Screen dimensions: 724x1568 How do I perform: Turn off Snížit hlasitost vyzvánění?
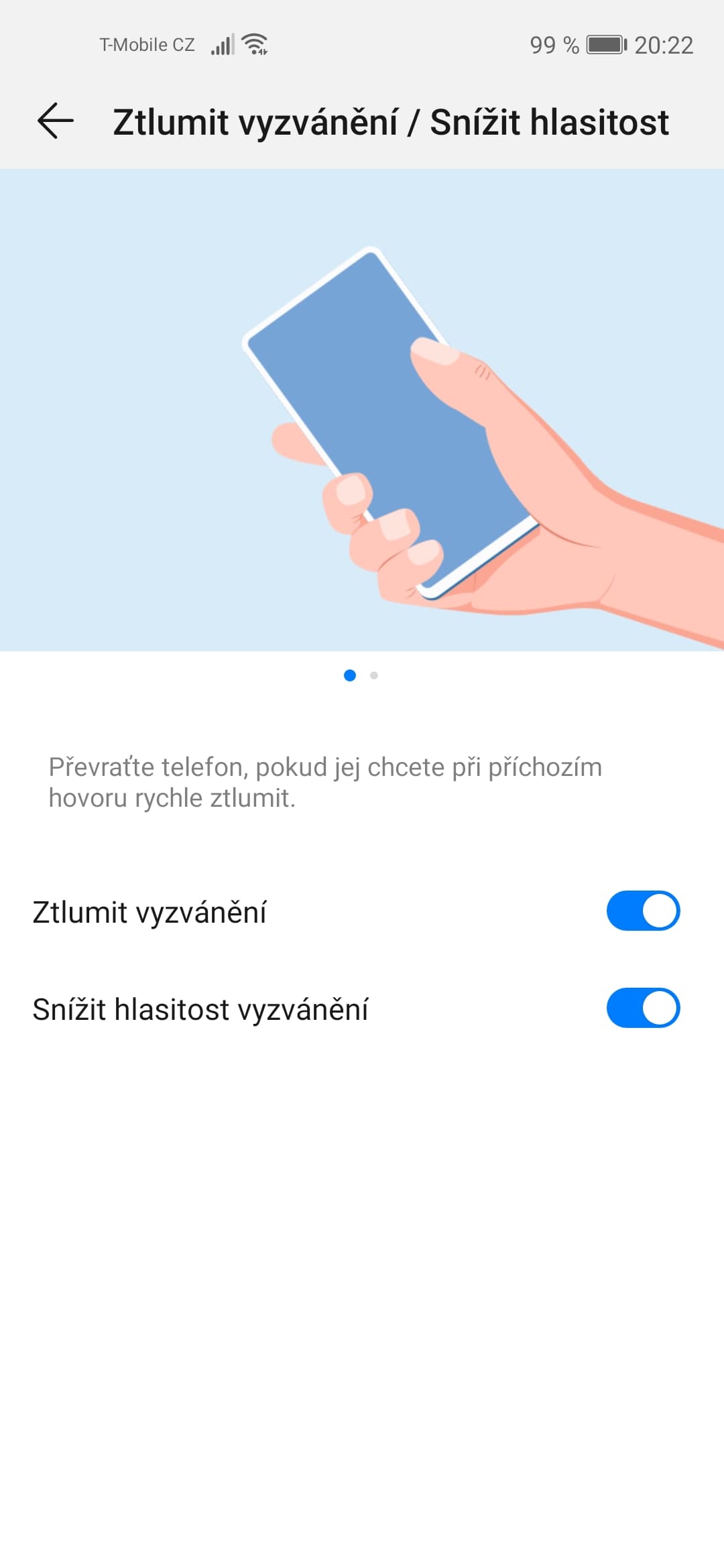coord(642,1008)
